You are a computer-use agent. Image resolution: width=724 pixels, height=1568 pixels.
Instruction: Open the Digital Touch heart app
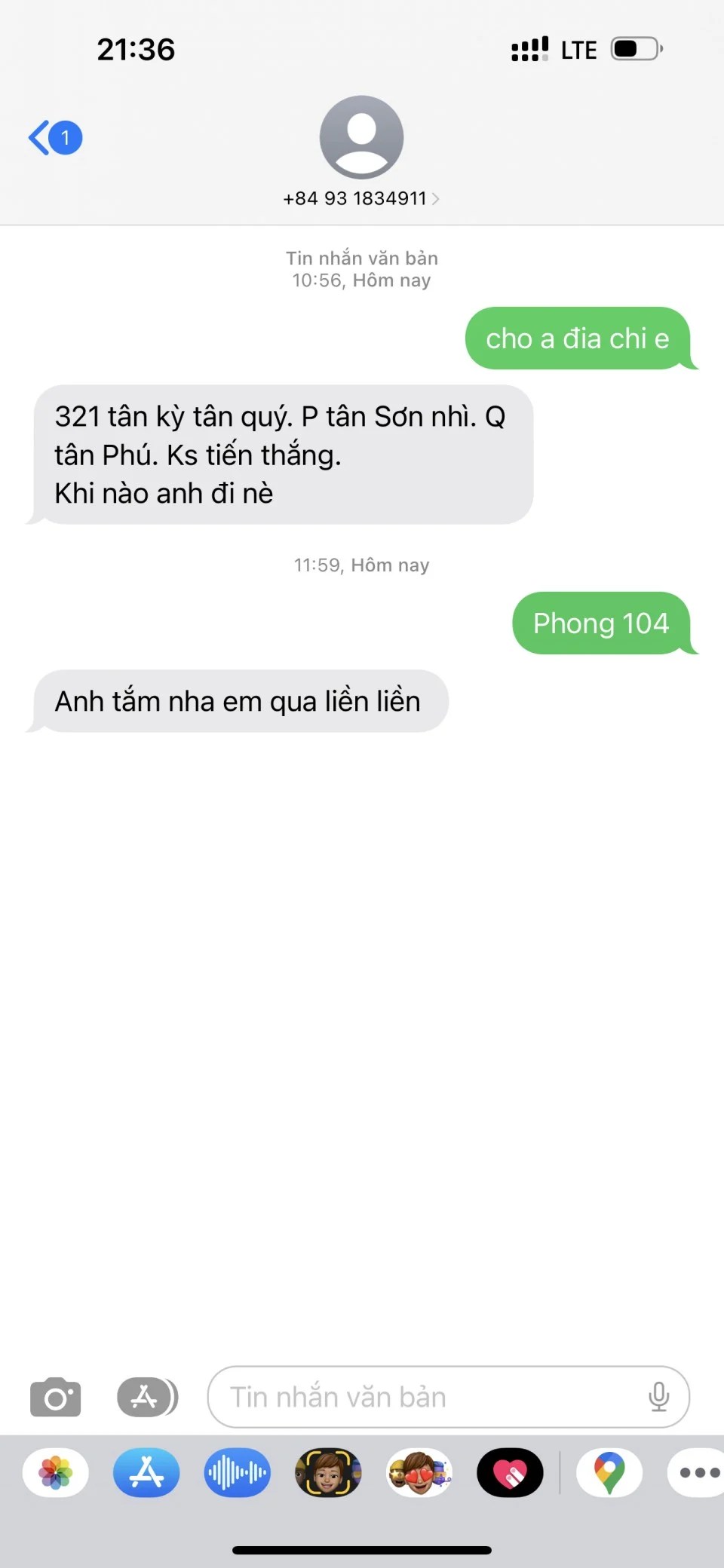click(x=510, y=1472)
